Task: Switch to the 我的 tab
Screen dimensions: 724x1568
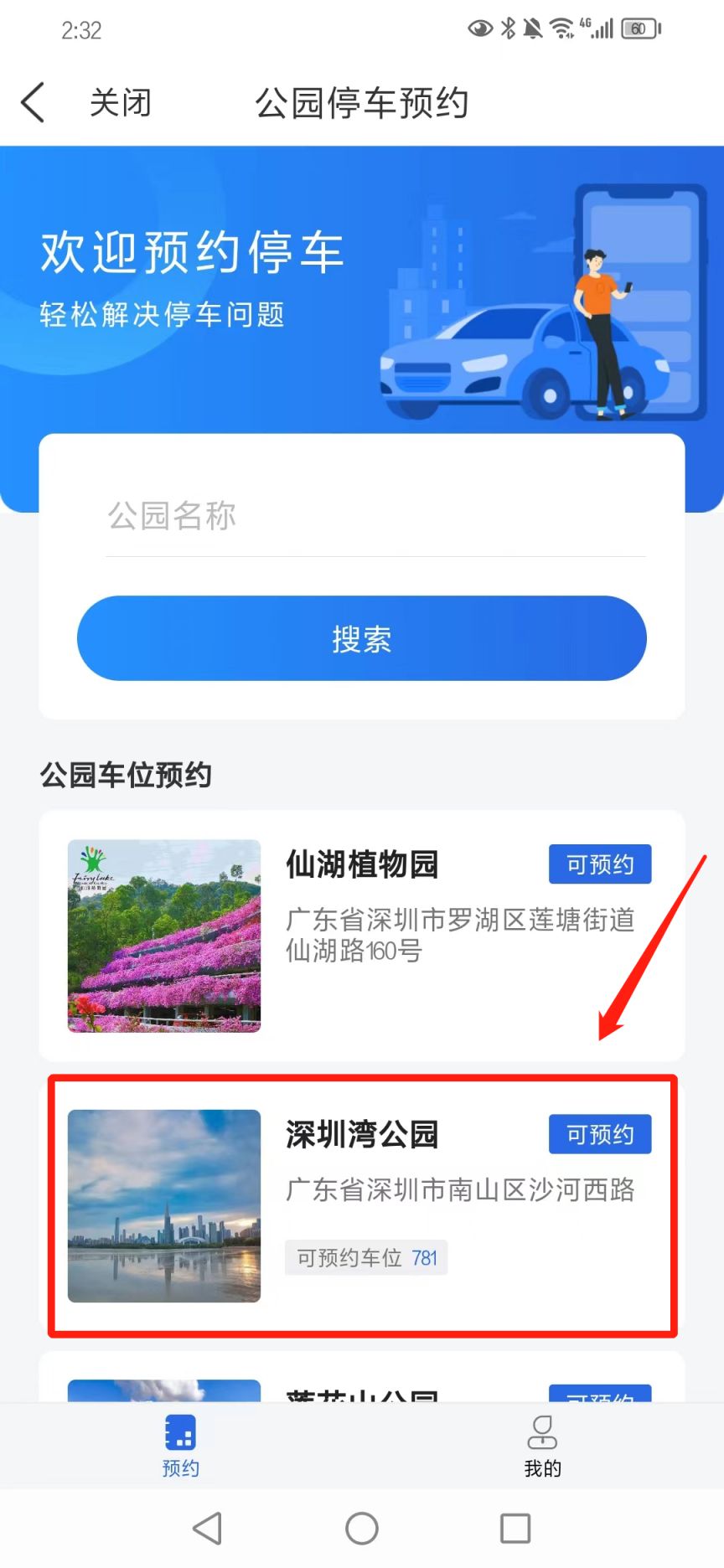Action: click(x=542, y=1446)
